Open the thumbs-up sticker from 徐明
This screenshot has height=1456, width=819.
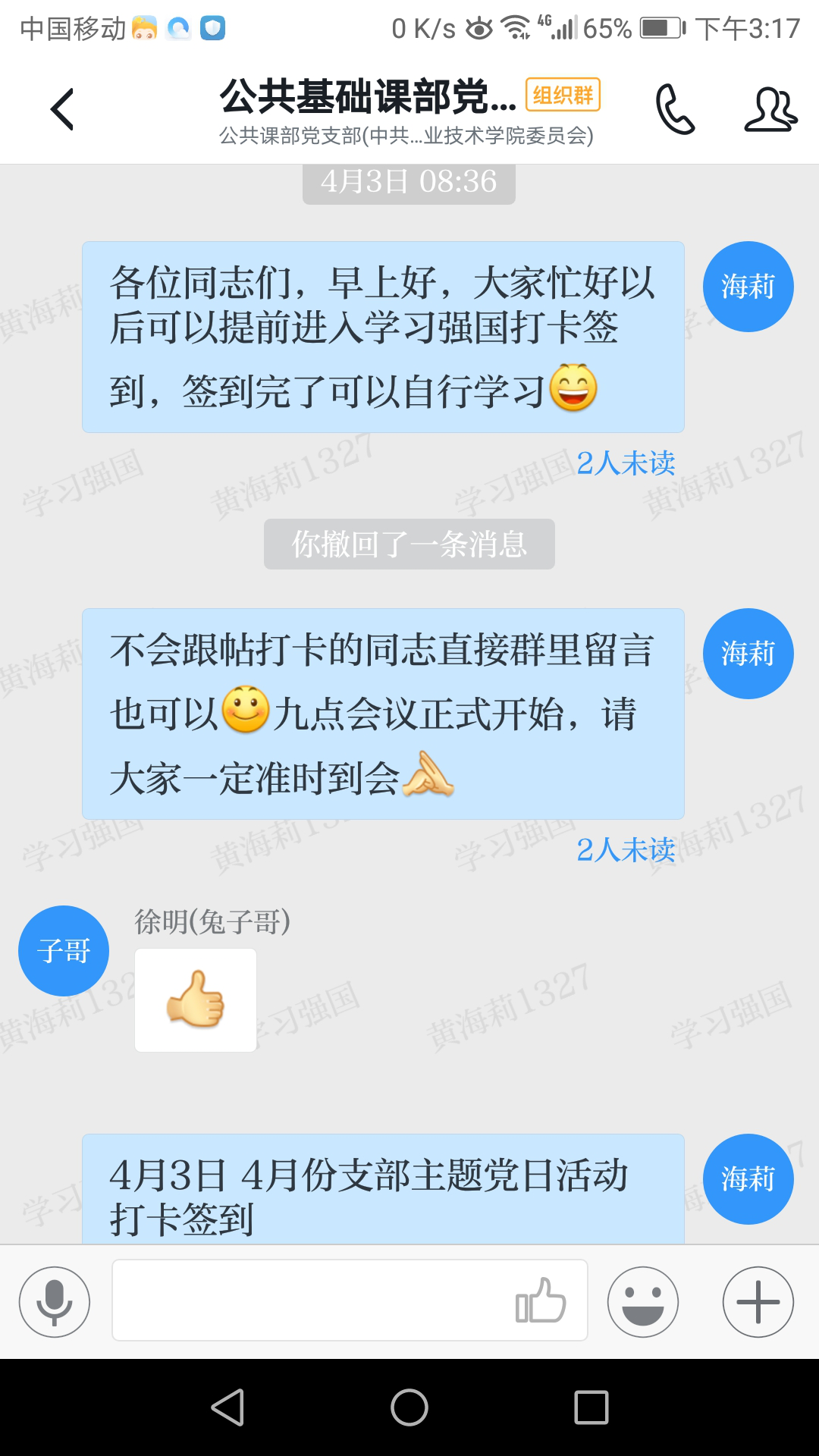coord(196,999)
